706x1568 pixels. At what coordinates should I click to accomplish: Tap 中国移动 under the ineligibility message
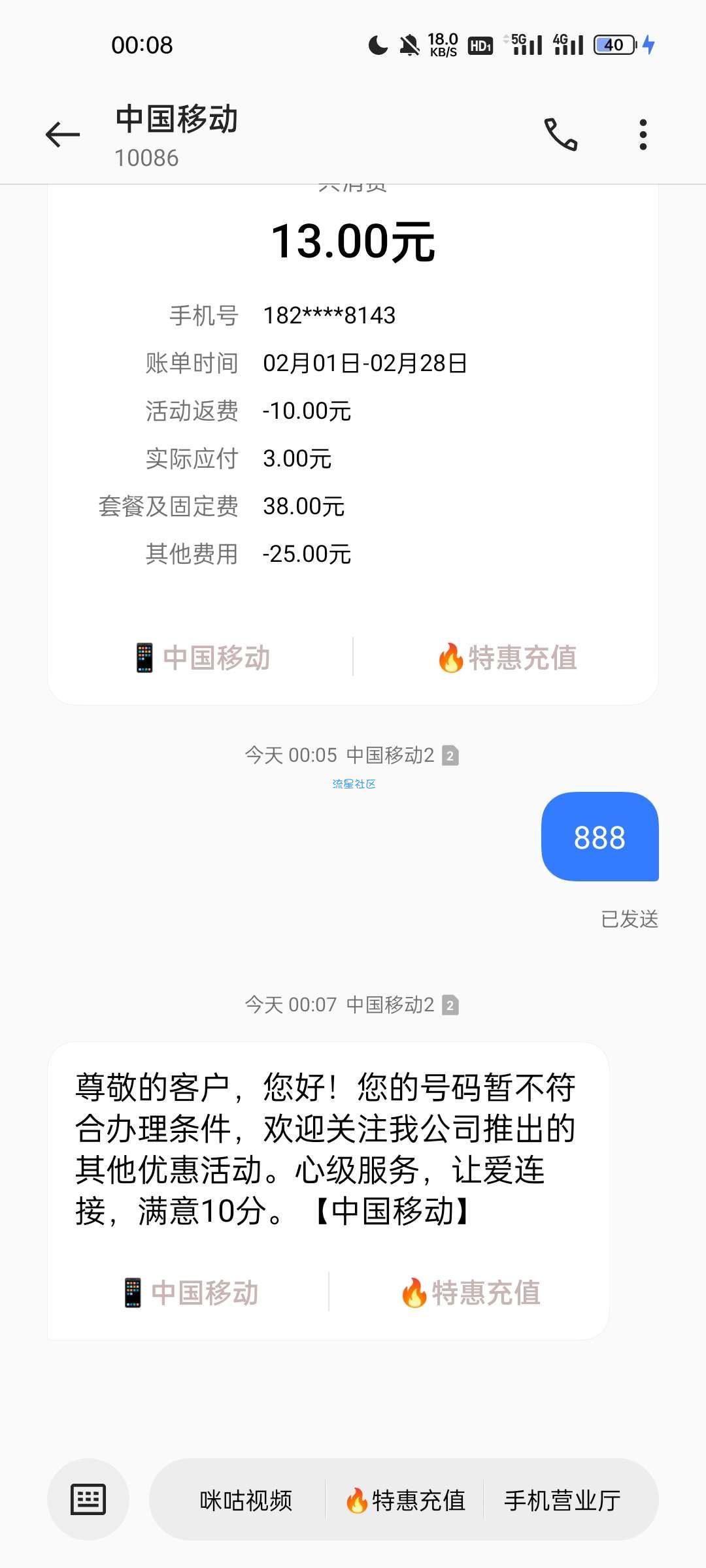pyautogui.click(x=190, y=1292)
